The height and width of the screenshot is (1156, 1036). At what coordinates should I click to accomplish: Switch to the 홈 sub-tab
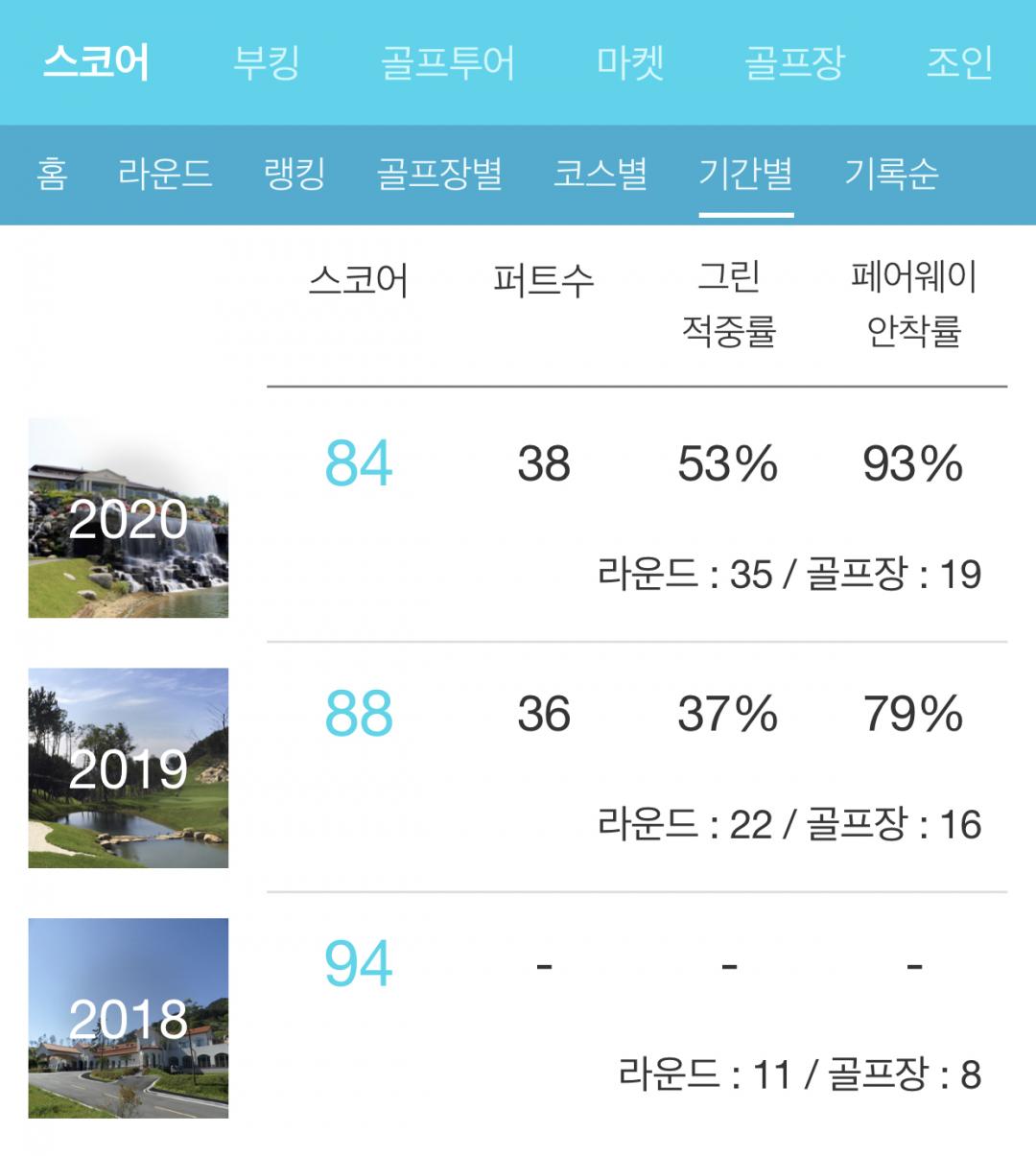(x=52, y=175)
